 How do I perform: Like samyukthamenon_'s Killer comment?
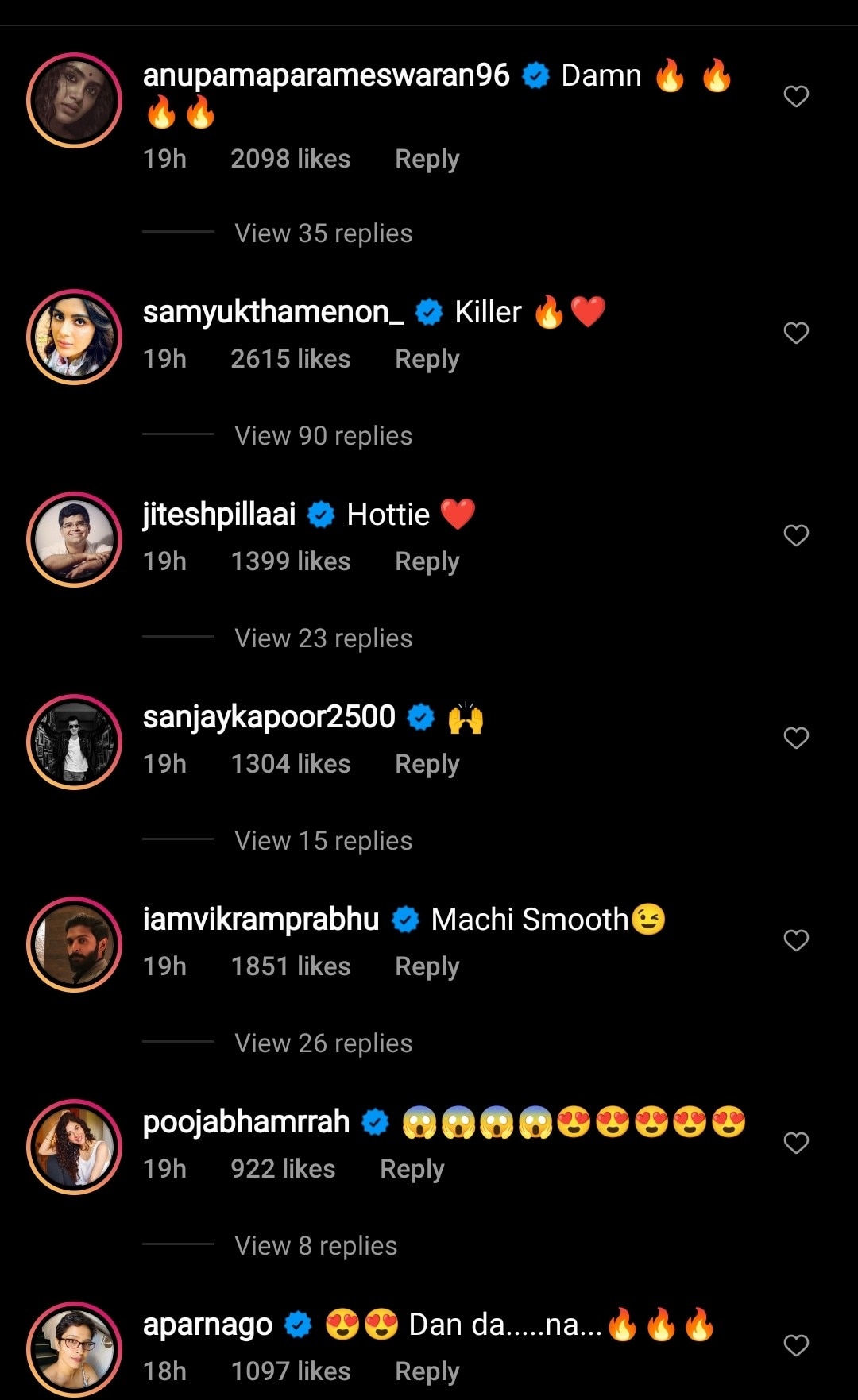coord(795,333)
